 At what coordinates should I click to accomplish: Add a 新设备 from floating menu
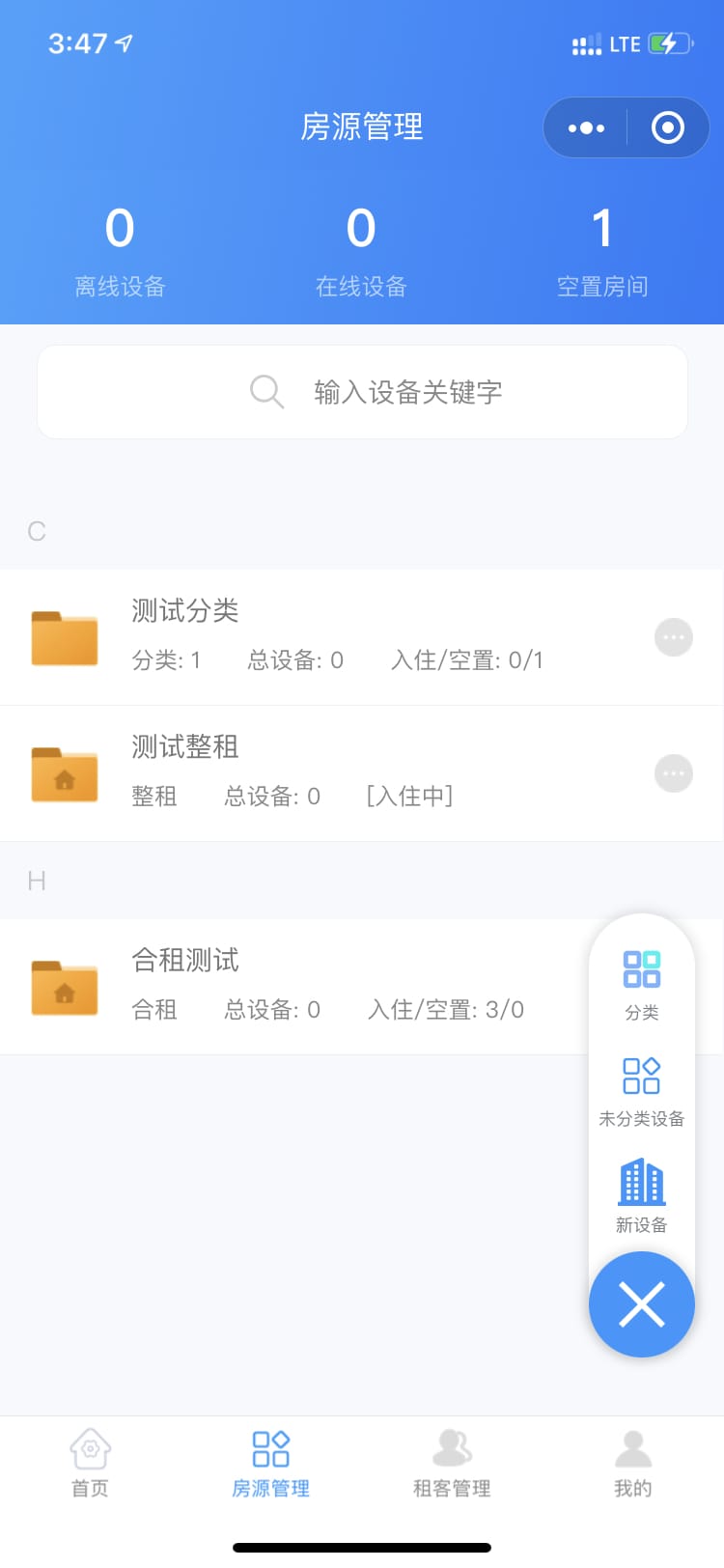tap(642, 1197)
